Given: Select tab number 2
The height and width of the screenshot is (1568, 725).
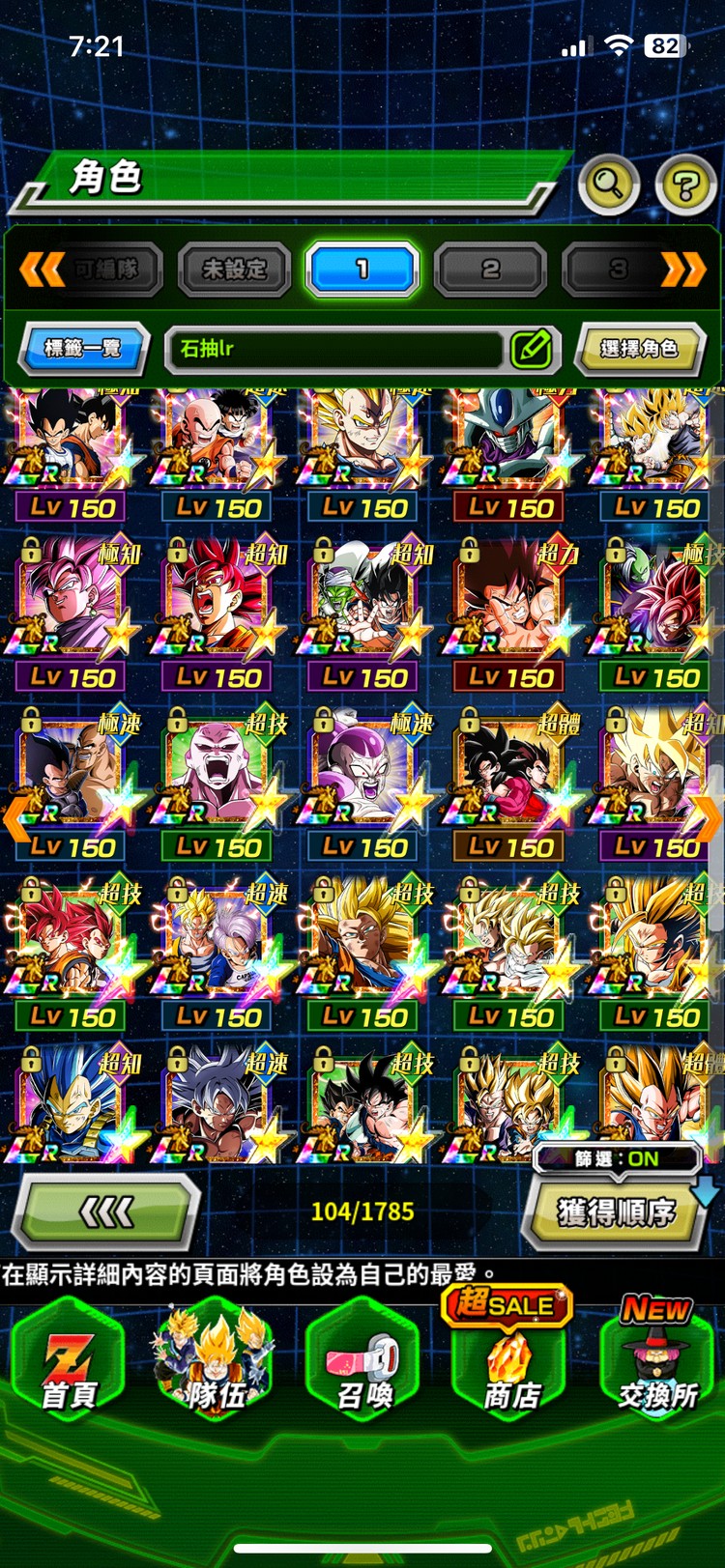Looking at the screenshot, I should (x=491, y=270).
